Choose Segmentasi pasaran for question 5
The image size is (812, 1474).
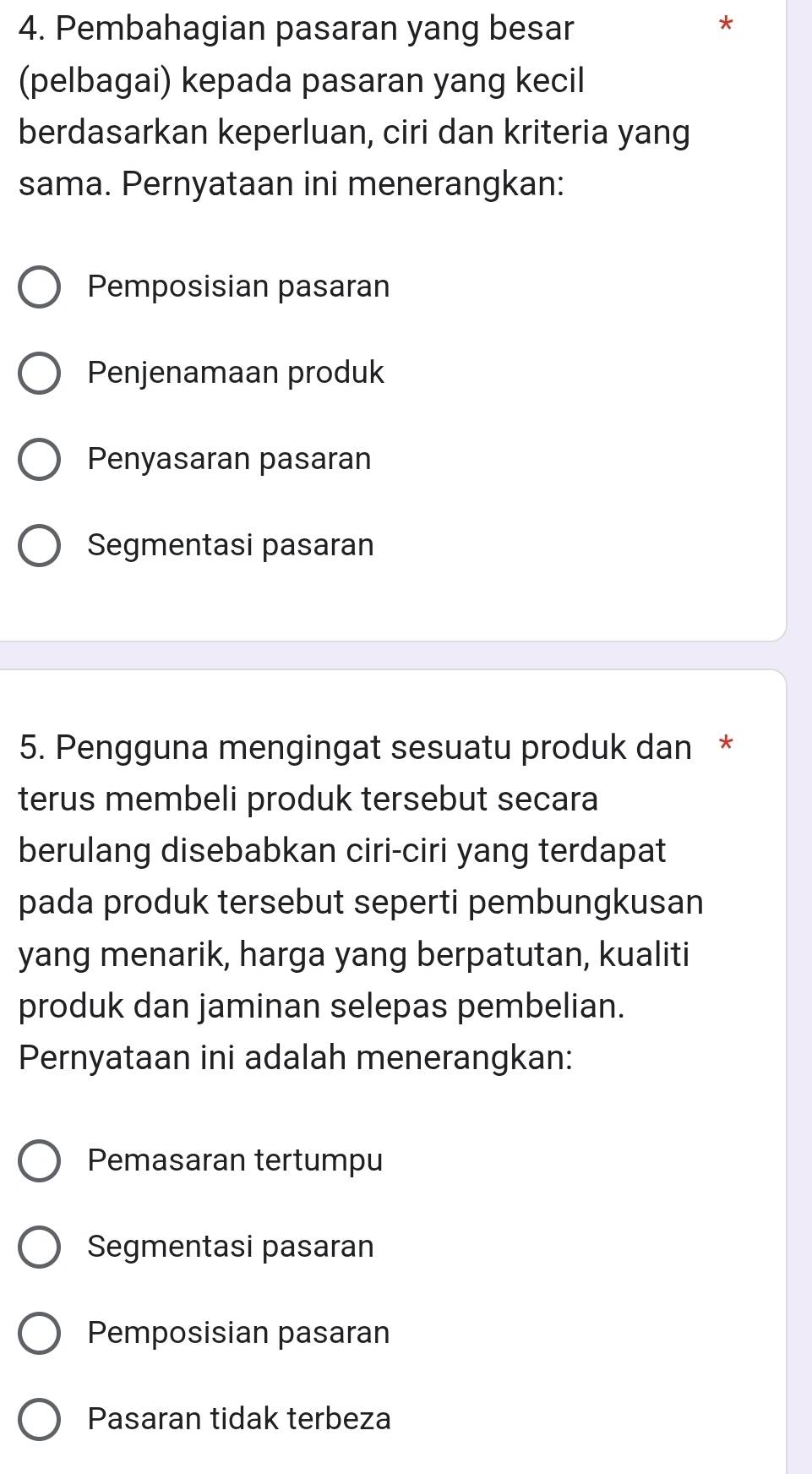pos(39,1247)
